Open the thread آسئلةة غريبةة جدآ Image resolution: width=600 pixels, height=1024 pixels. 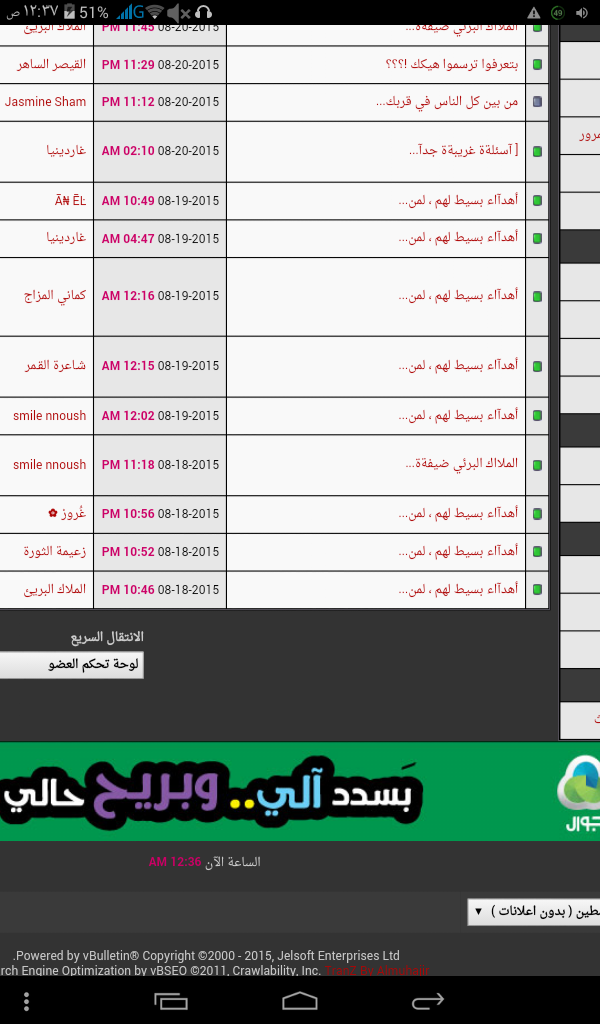coord(463,151)
